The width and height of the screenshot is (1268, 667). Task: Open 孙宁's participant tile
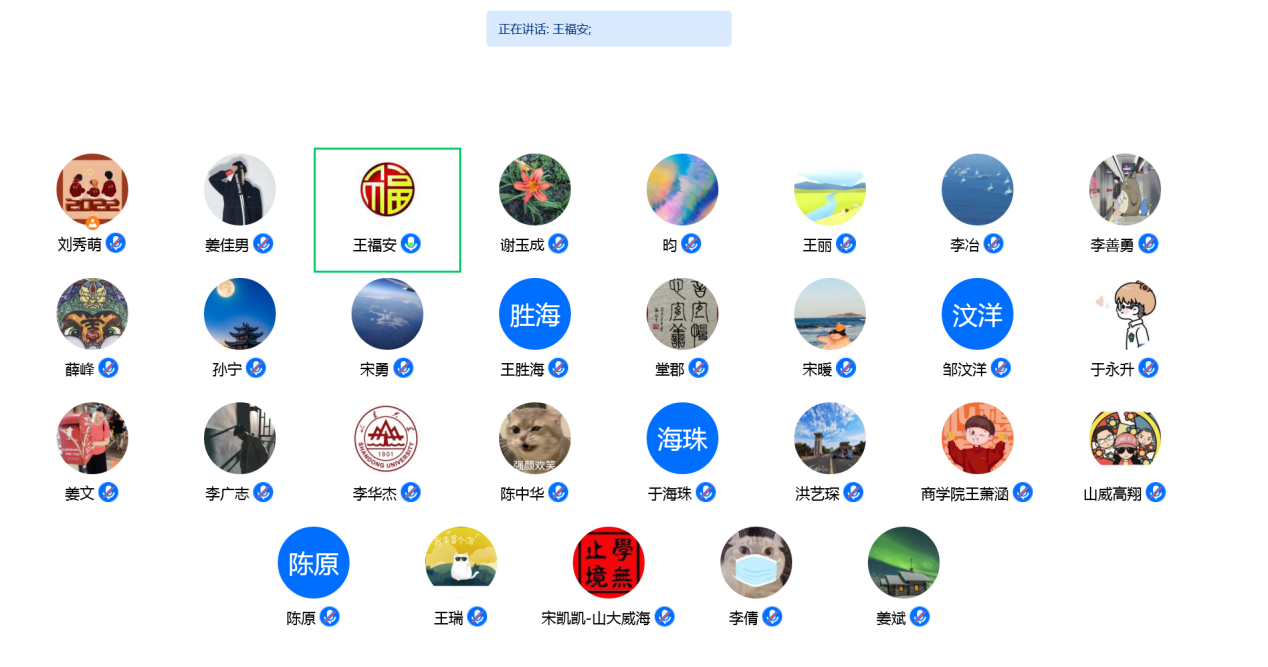[x=240, y=314]
